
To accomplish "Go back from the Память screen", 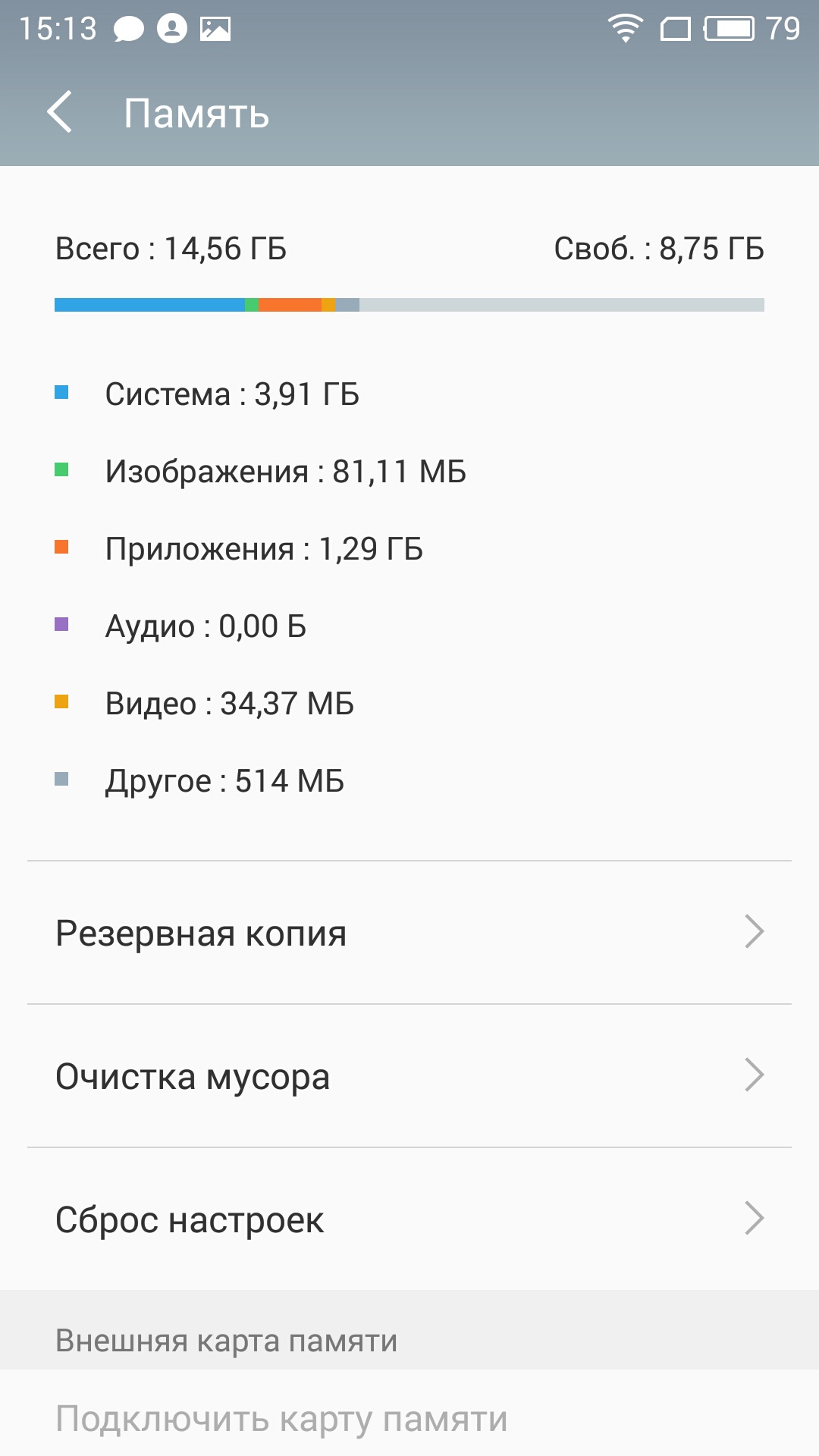I will 60,112.
